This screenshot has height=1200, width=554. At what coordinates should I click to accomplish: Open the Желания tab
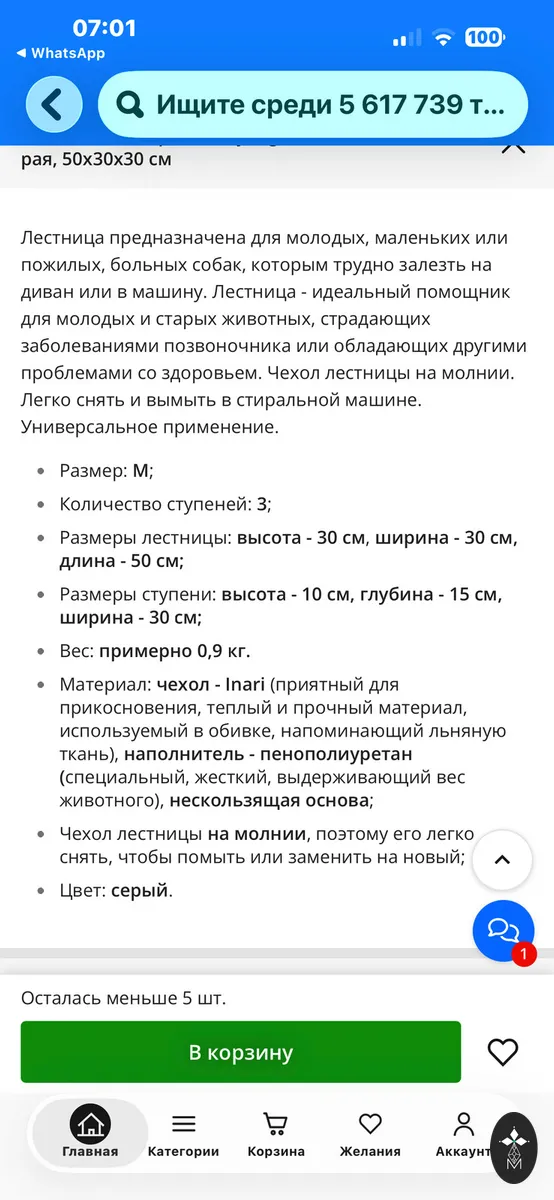(x=370, y=1133)
